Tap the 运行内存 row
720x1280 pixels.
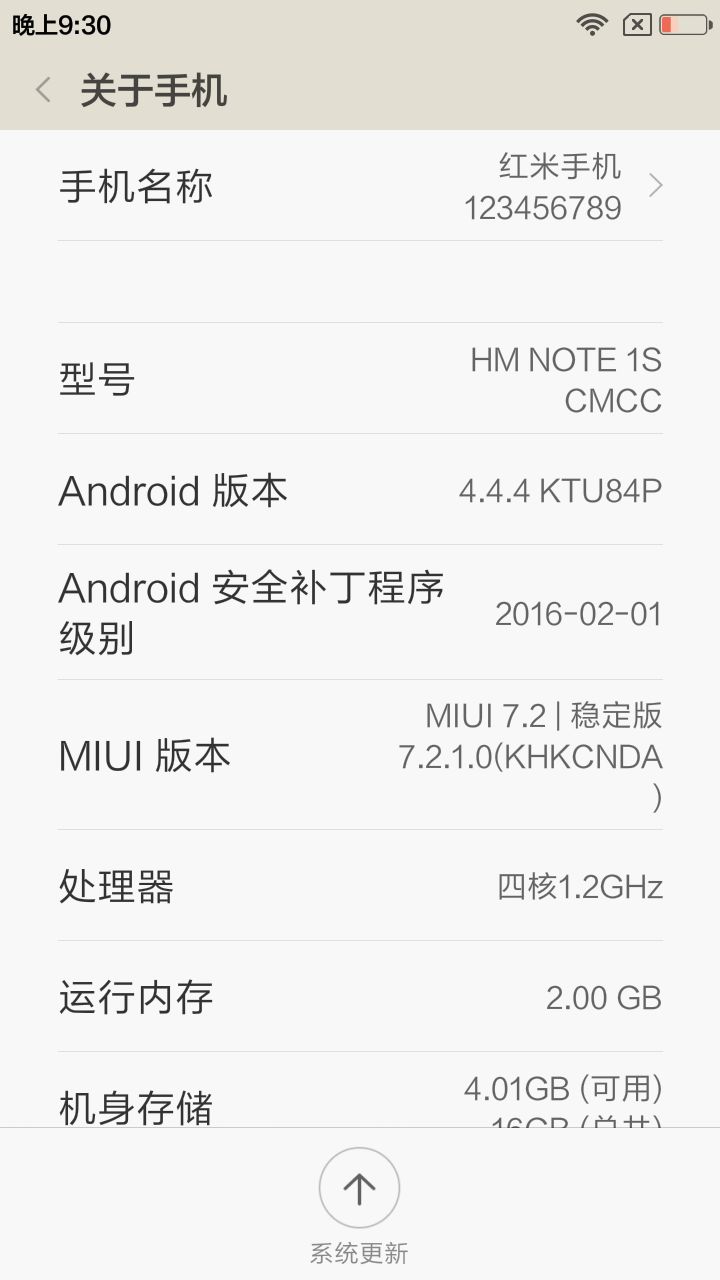tap(360, 997)
